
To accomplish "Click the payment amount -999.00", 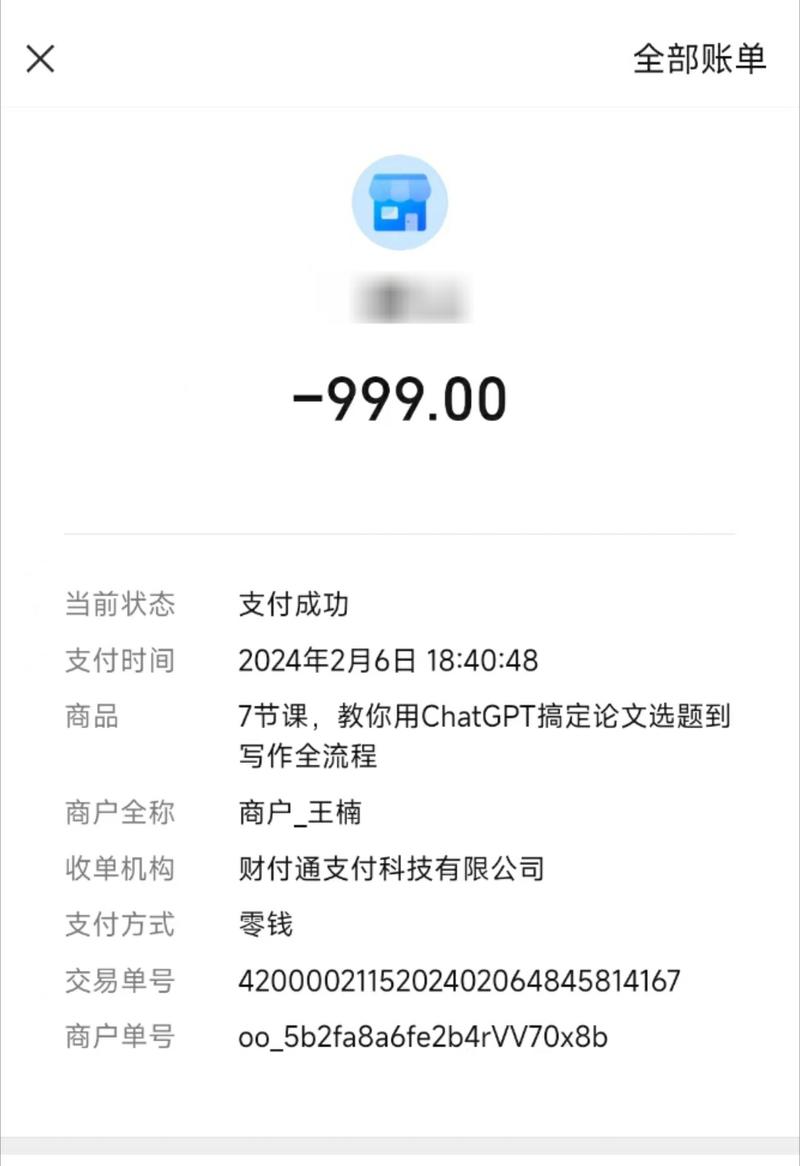I will (x=400, y=396).
